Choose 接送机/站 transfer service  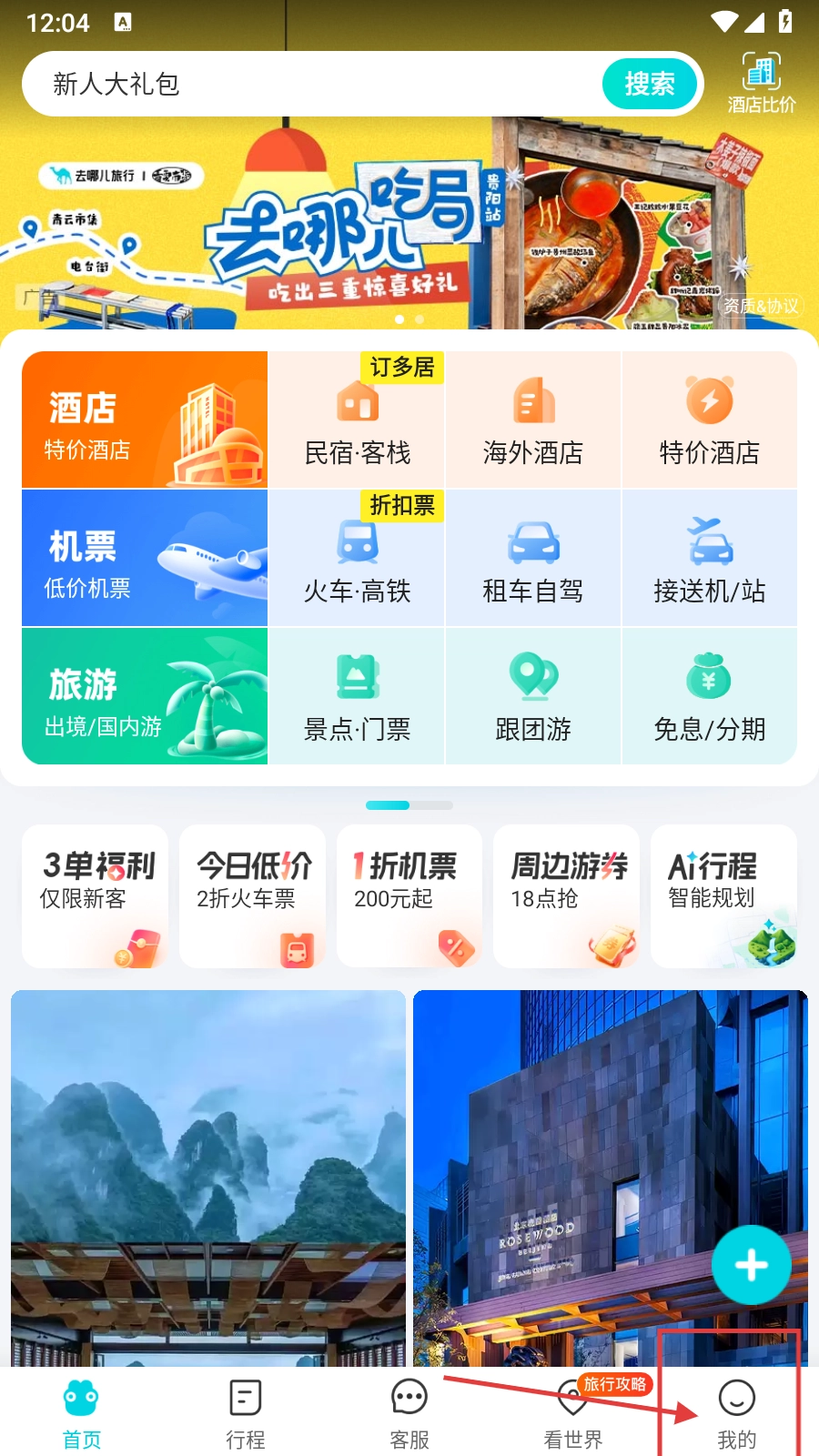pyautogui.click(x=710, y=558)
